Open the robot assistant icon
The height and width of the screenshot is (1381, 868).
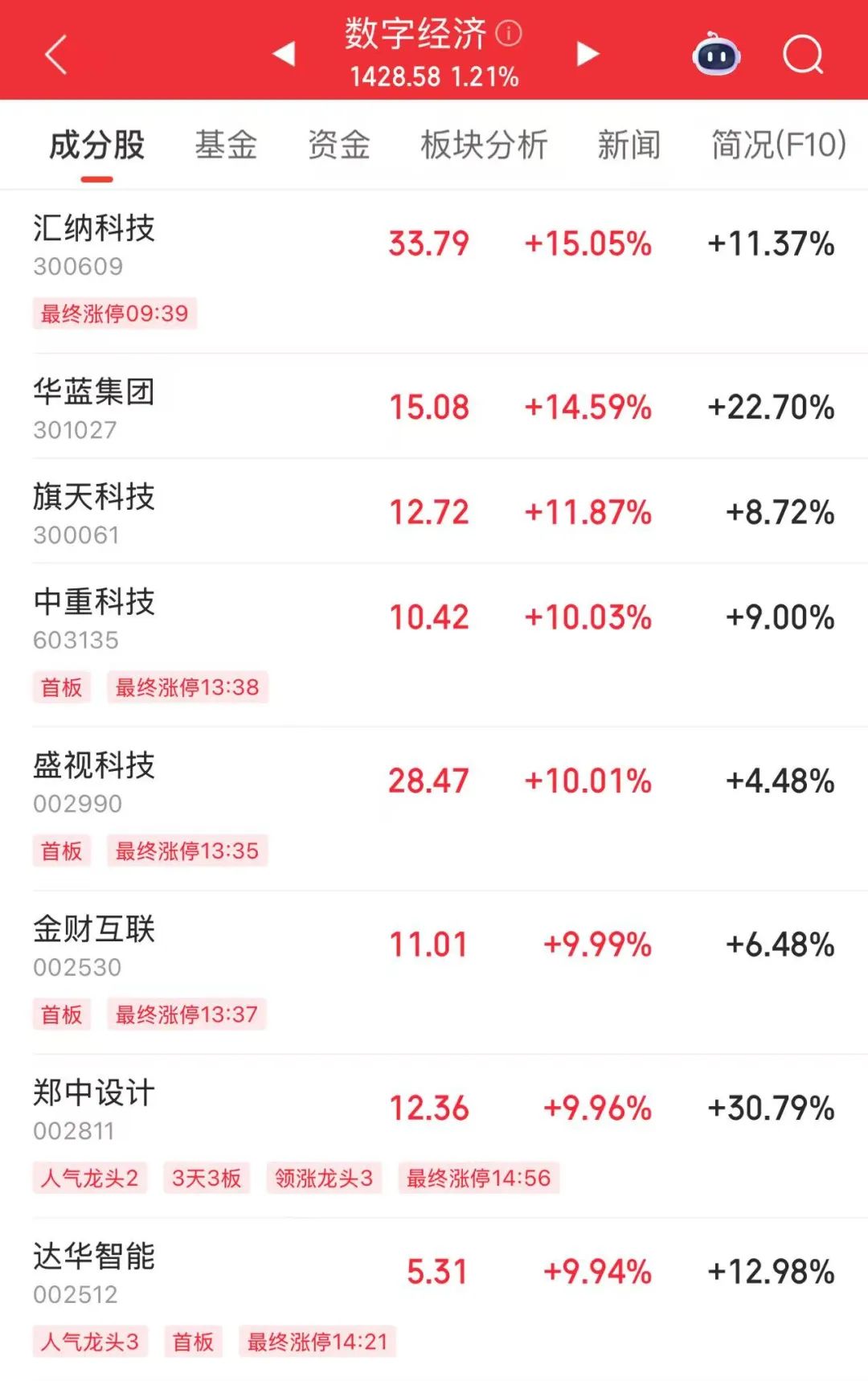(x=716, y=55)
